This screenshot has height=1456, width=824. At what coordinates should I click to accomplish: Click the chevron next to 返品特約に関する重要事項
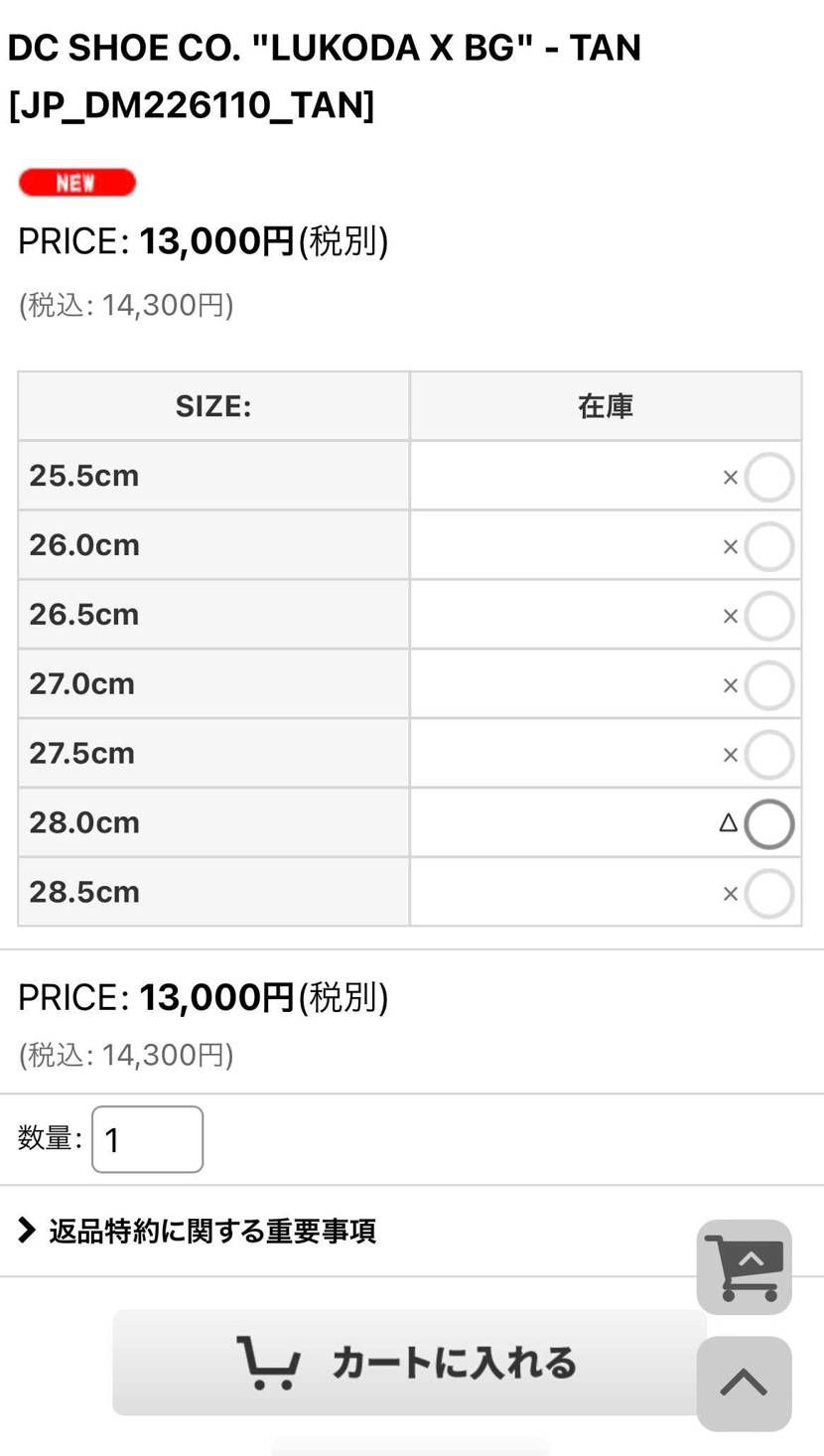[x=23, y=1231]
